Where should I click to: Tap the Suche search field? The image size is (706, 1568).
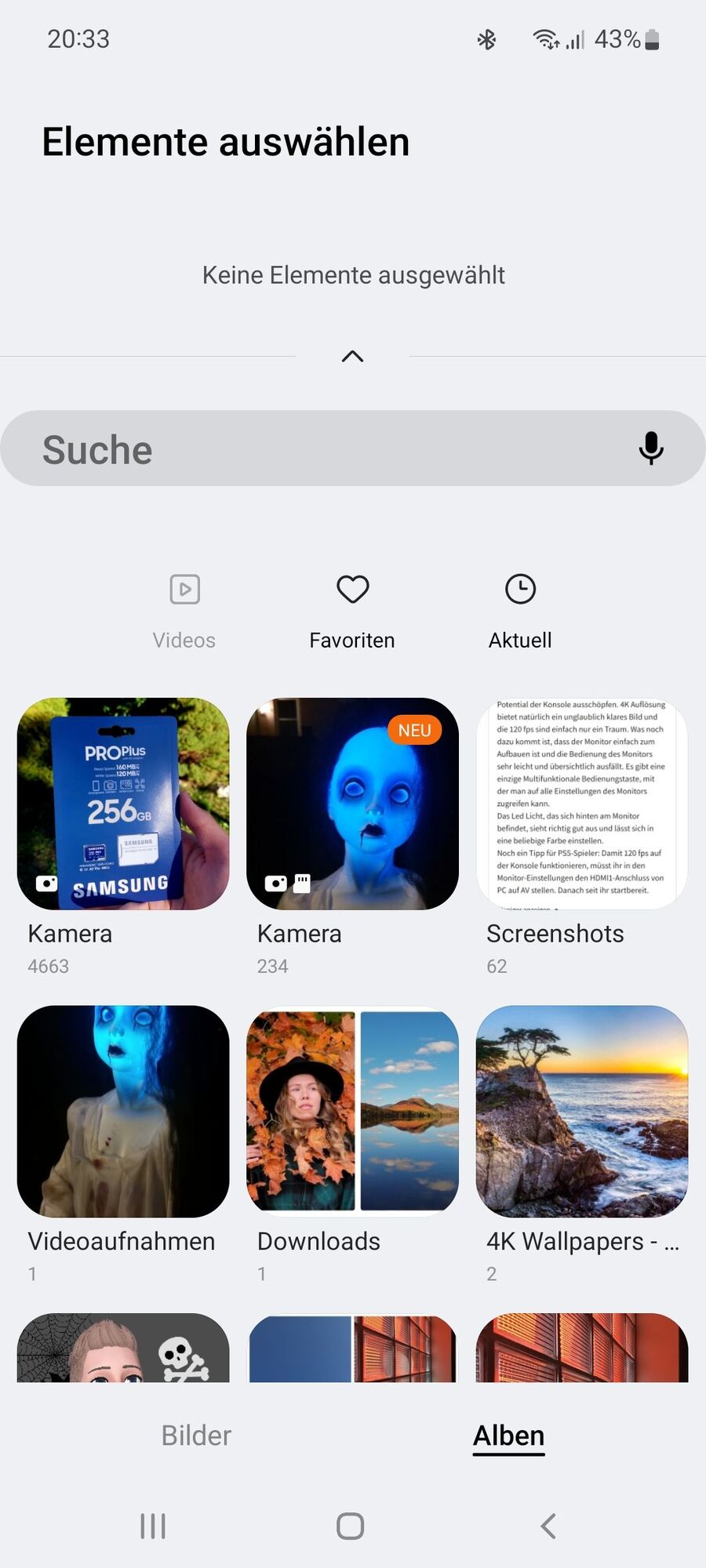pyautogui.click(x=329, y=448)
